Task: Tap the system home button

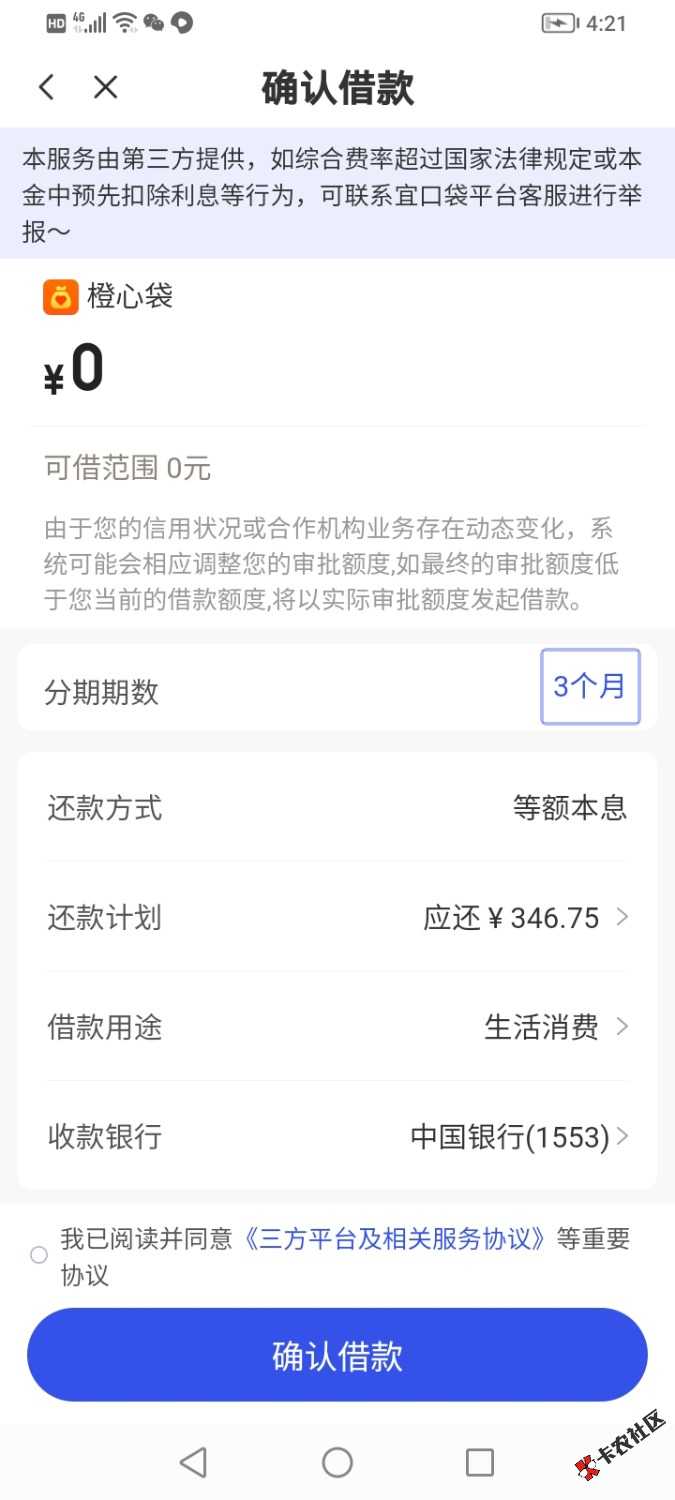Action: 337,1463
